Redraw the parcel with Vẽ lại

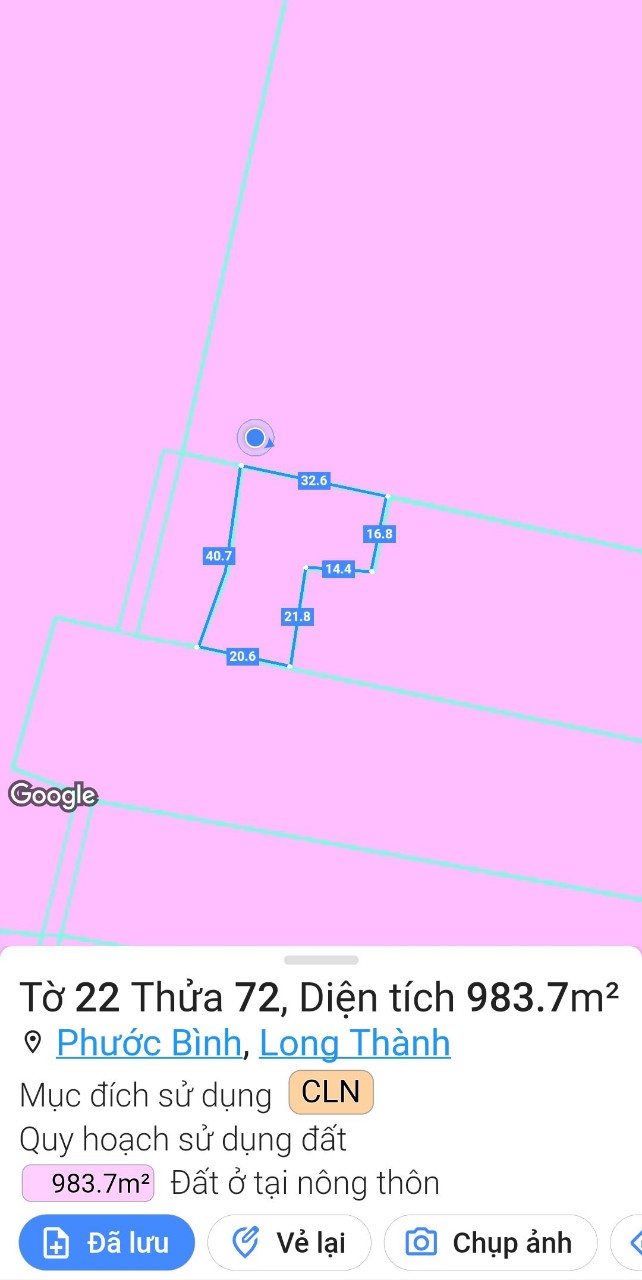coord(288,1243)
